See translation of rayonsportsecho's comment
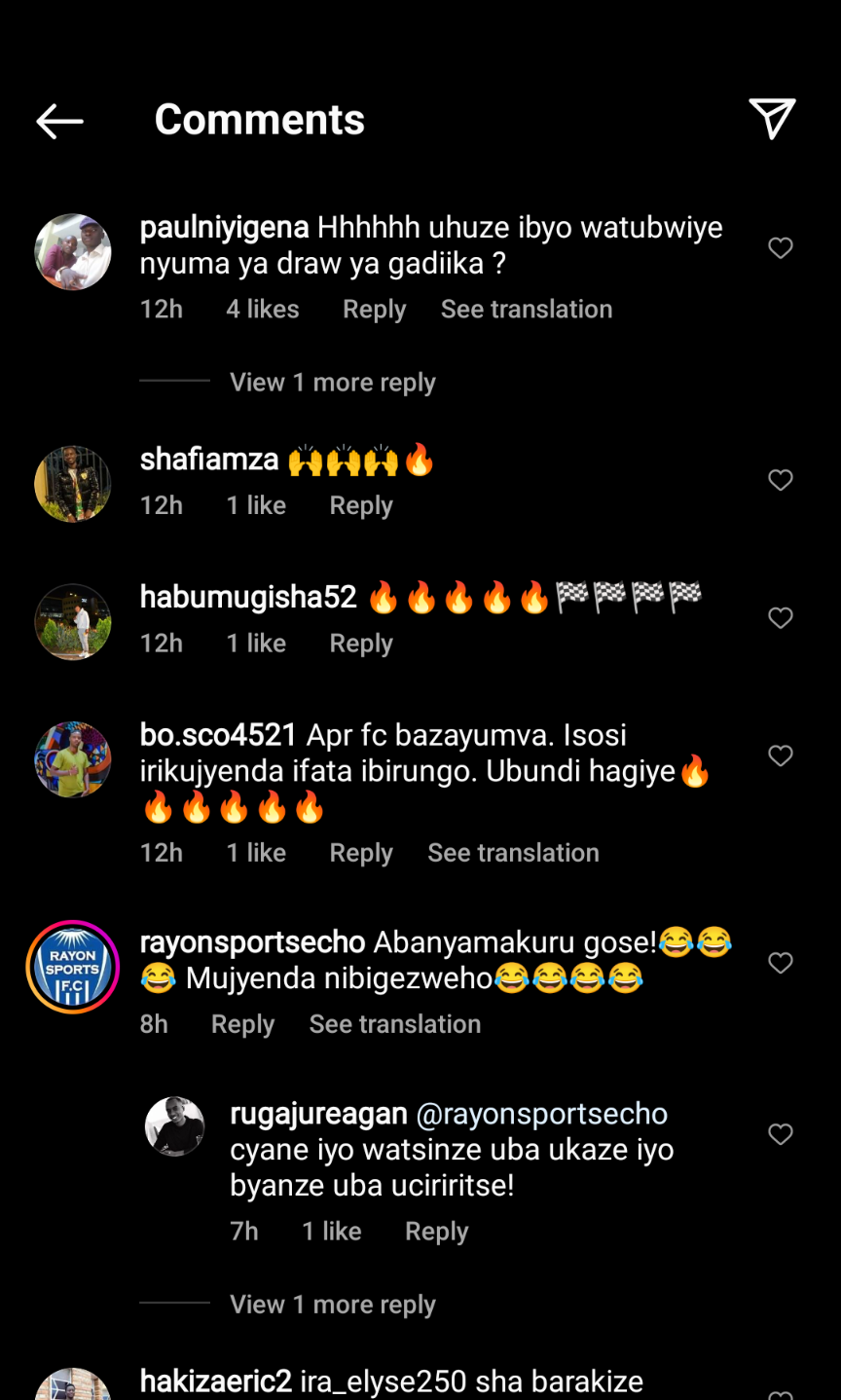This screenshot has height=1400, width=841. pos(394,1024)
